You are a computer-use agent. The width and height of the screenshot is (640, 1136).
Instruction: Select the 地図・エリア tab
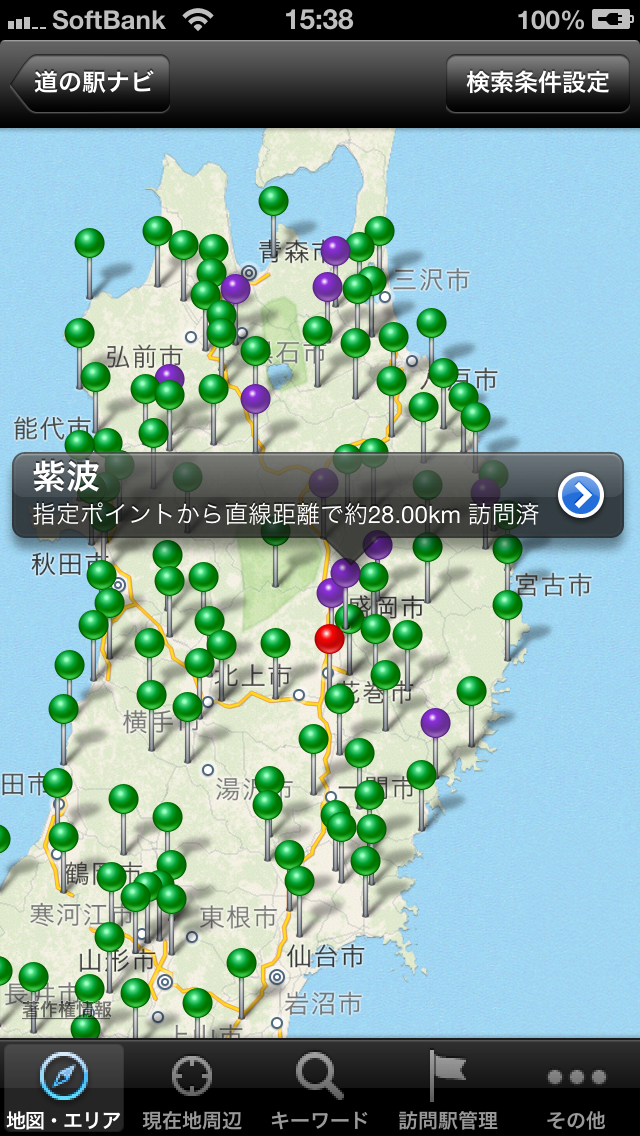pos(65,1088)
